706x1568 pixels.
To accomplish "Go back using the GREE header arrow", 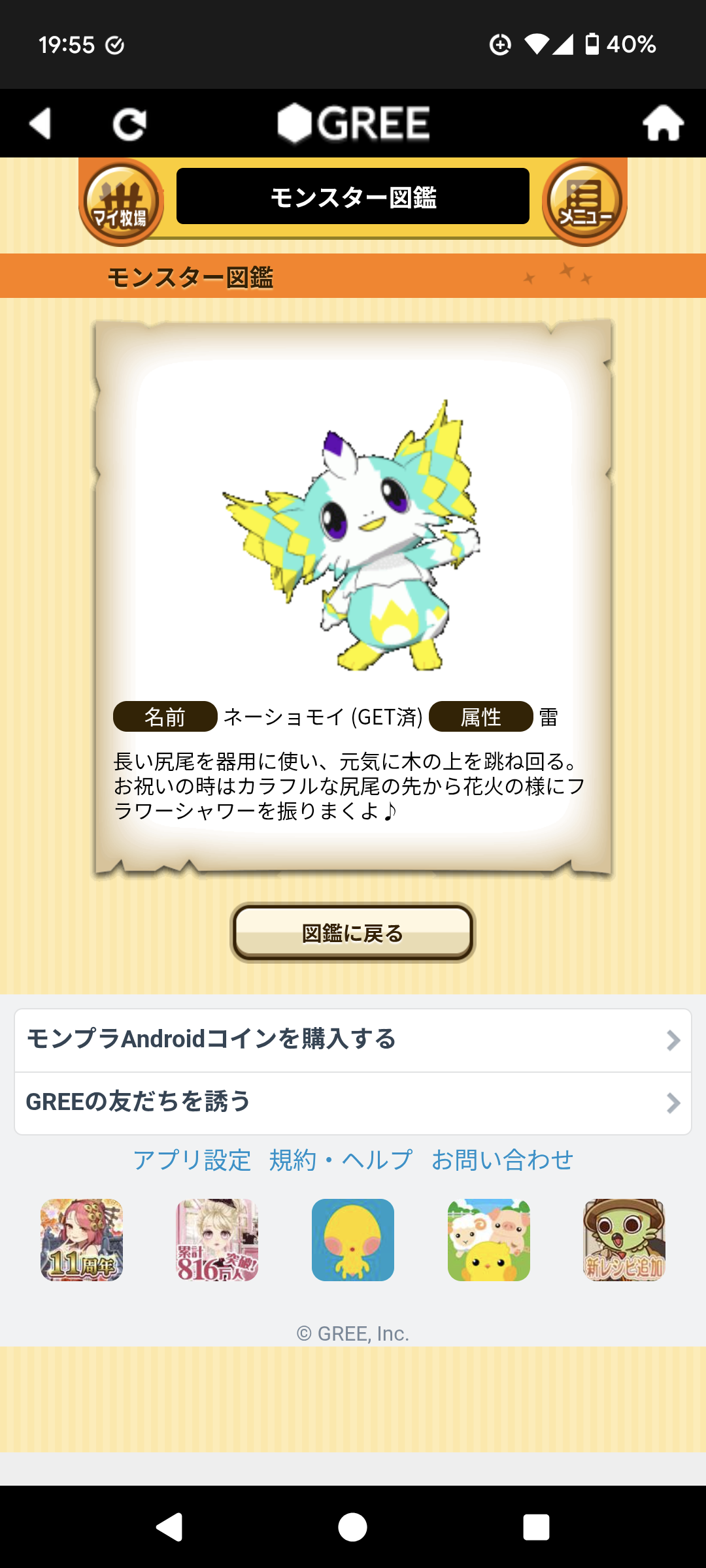I will (41, 123).
